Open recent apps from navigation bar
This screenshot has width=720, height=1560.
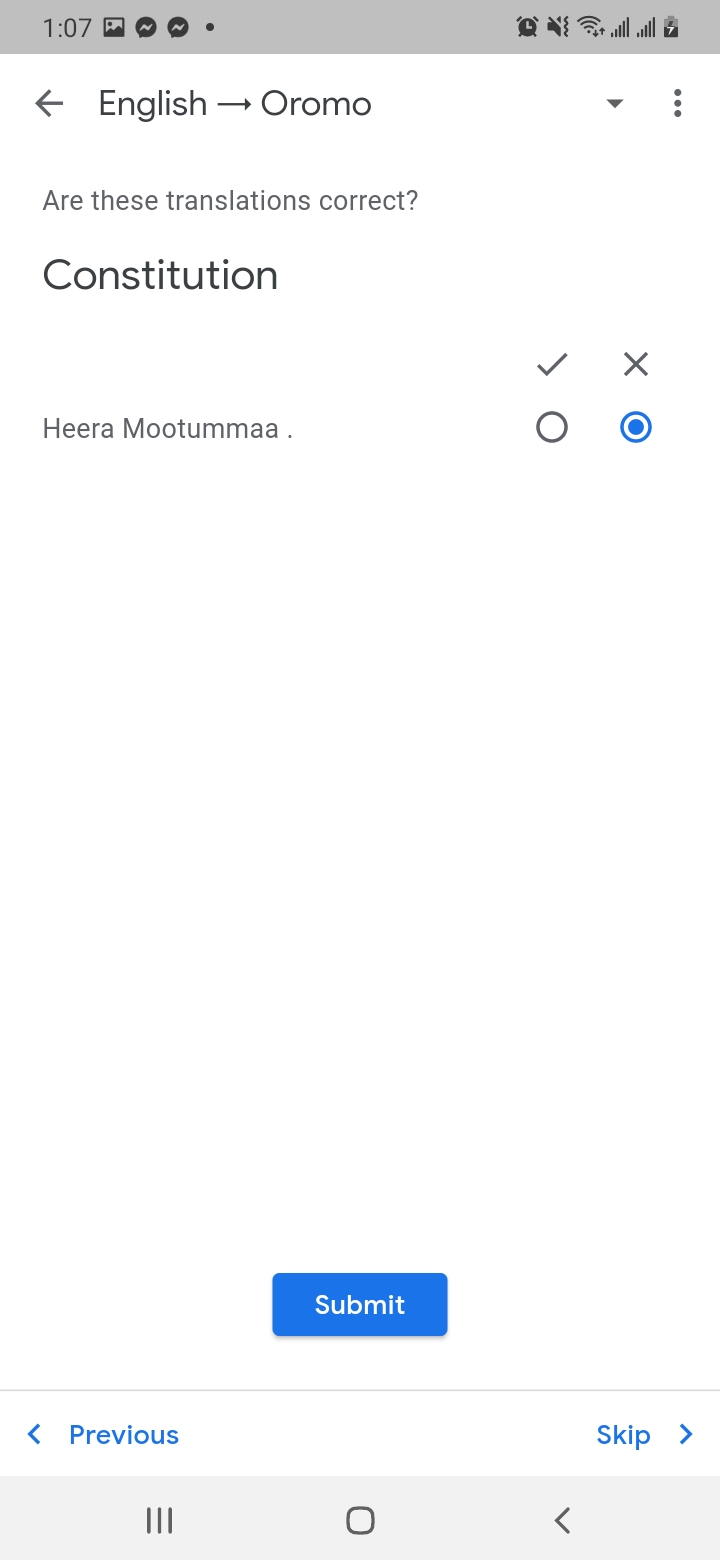point(159,1520)
